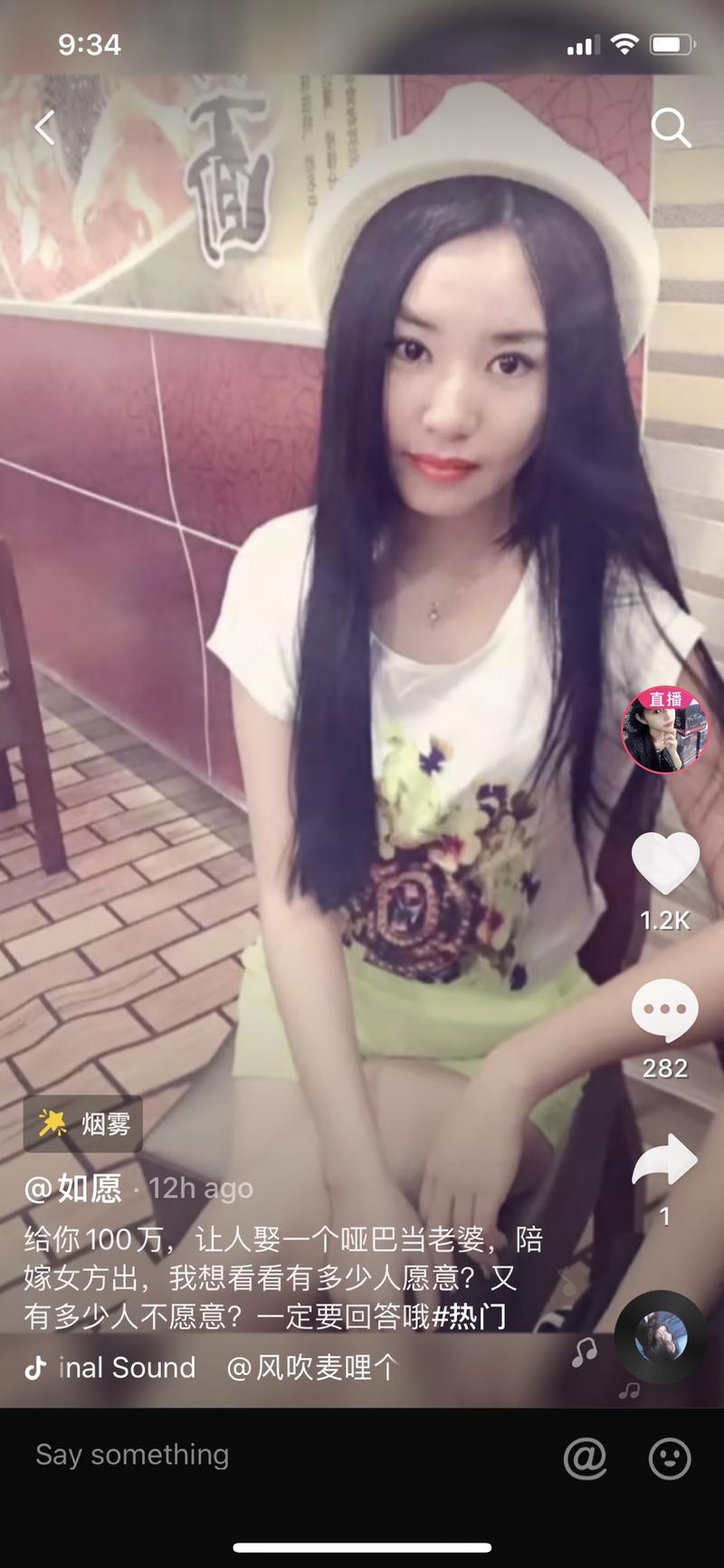This screenshot has width=724, height=1568.
Task: Open the spinning music disc
Action: [661, 1336]
